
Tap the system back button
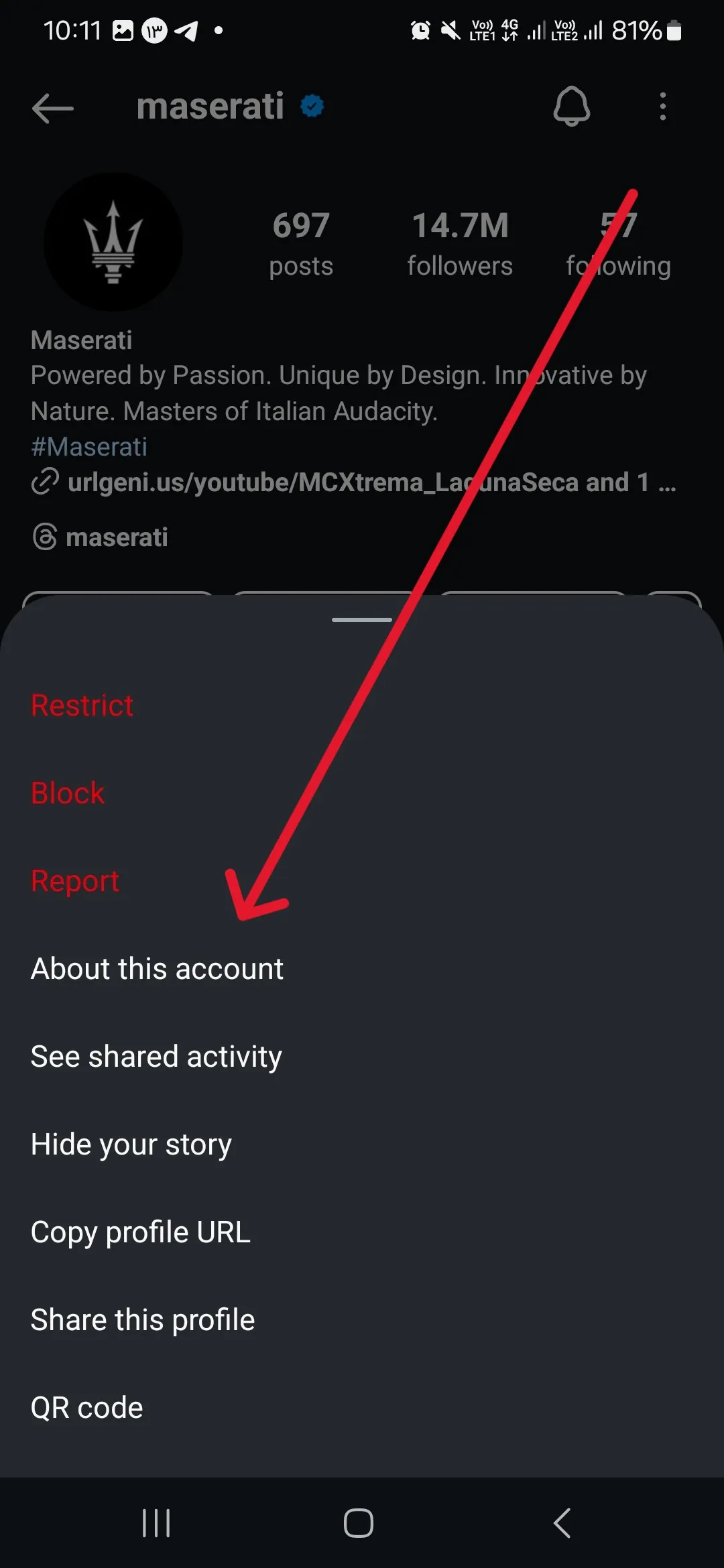(x=562, y=1523)
